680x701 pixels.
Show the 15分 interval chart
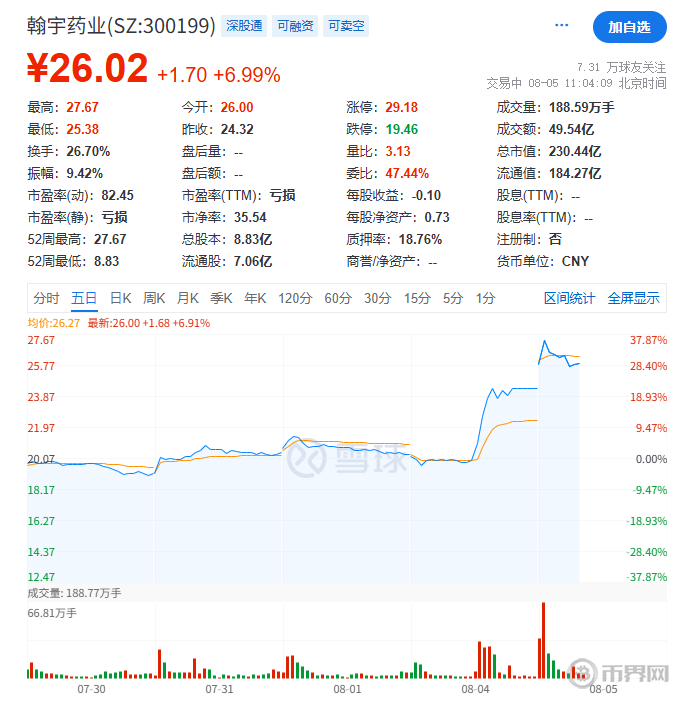(417, 298)
